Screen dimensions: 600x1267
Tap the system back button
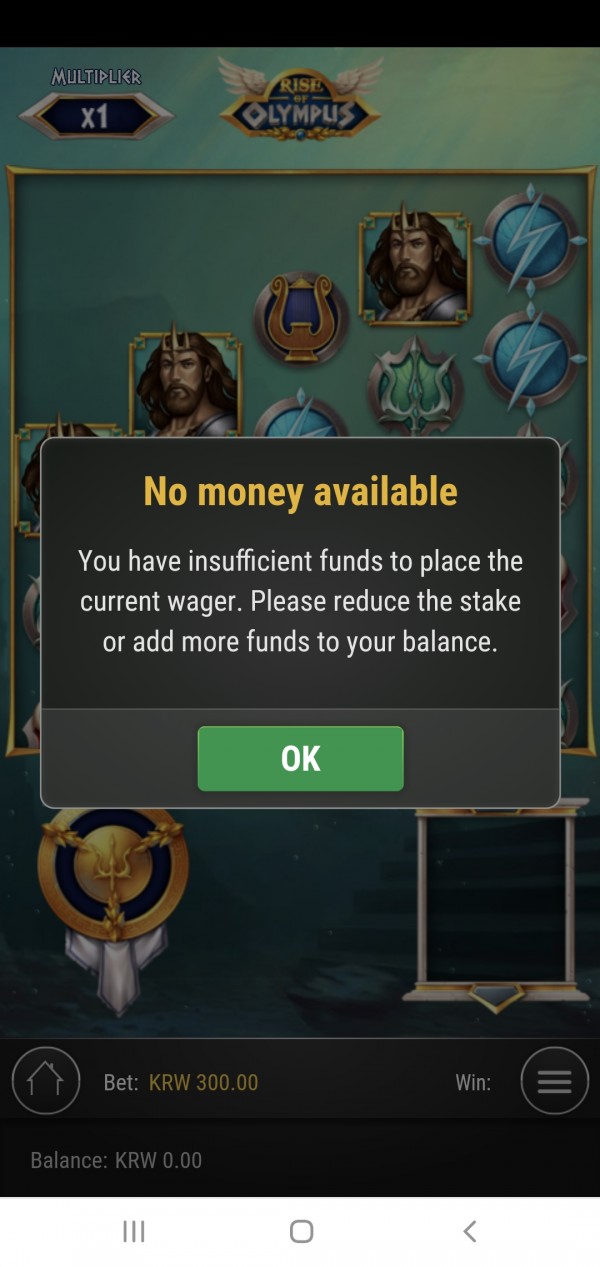(x=469, y=1231)
